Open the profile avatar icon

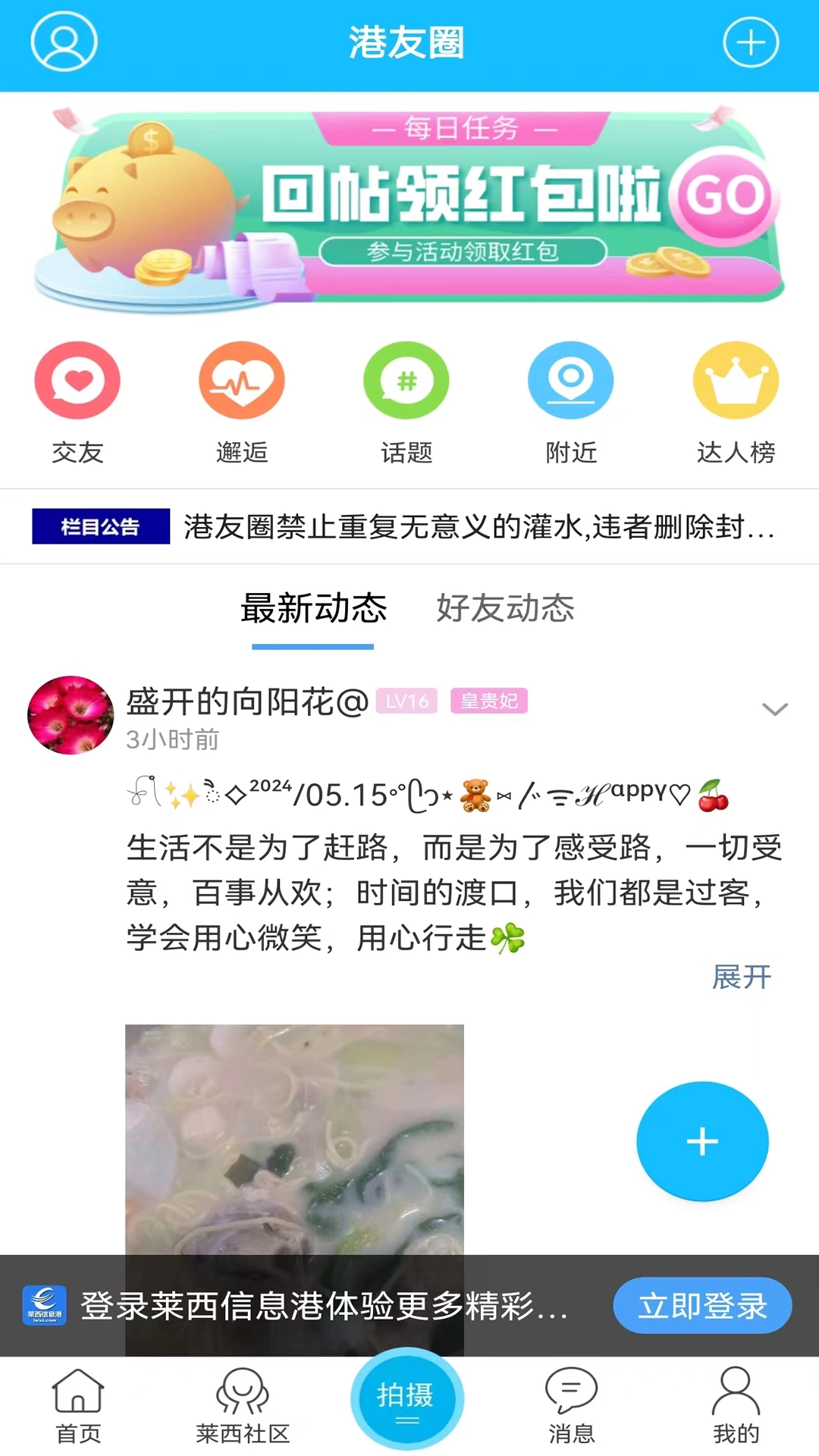64,42
